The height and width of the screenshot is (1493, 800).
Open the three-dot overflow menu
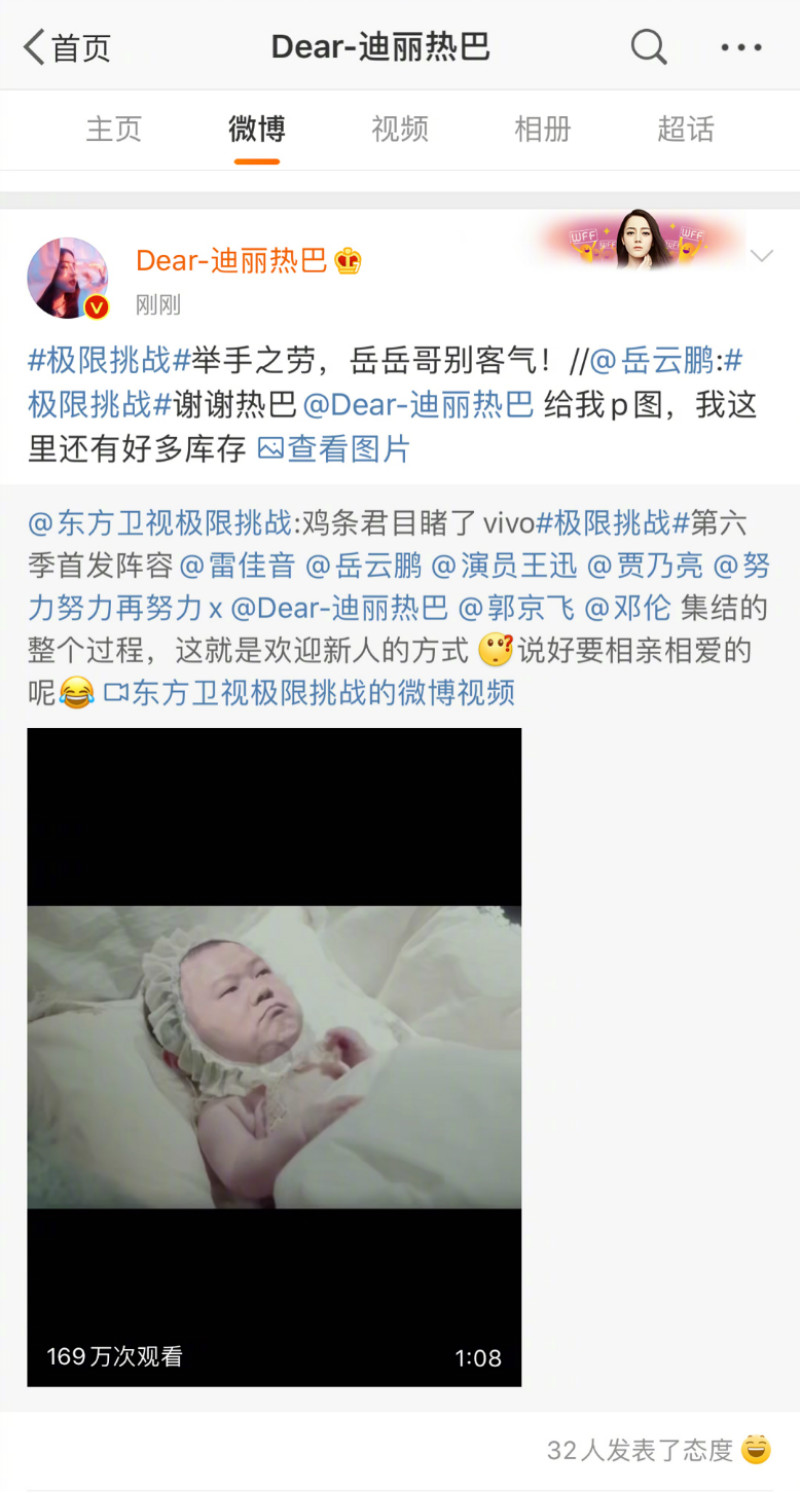coord(741,47)
